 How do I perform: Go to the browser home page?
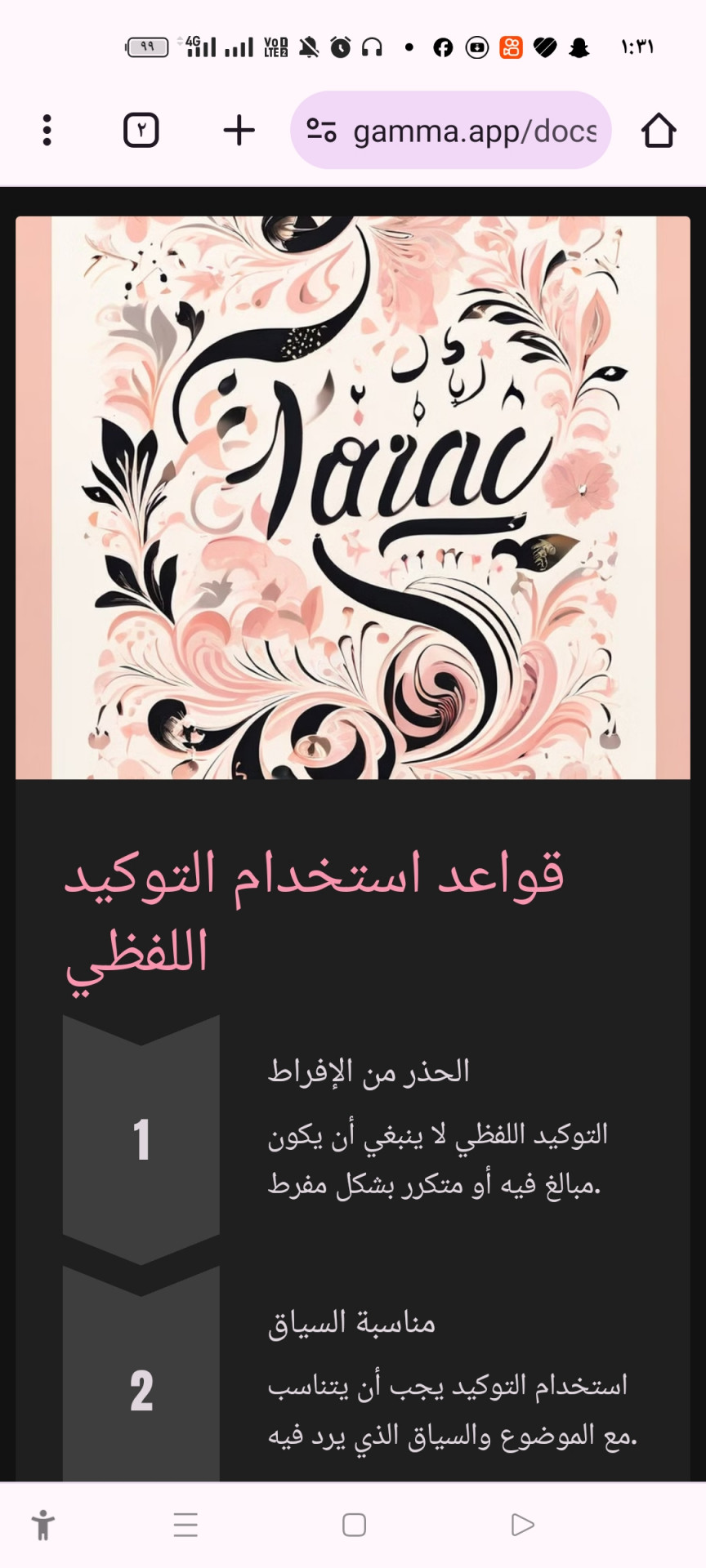click(658, 131)
